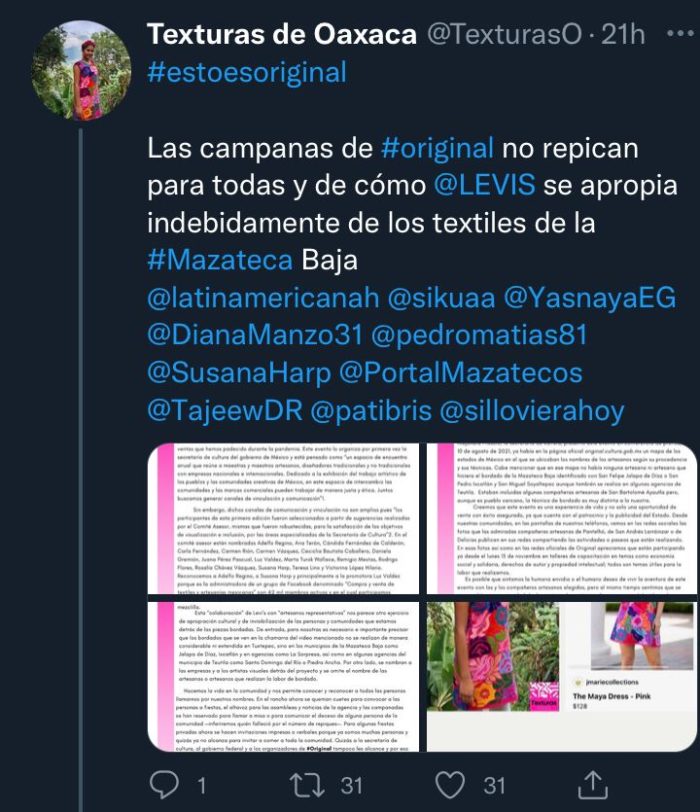This screenshot has height=812, width=700.
Task: Open the #original hashtag link
Action: (438, 149)
